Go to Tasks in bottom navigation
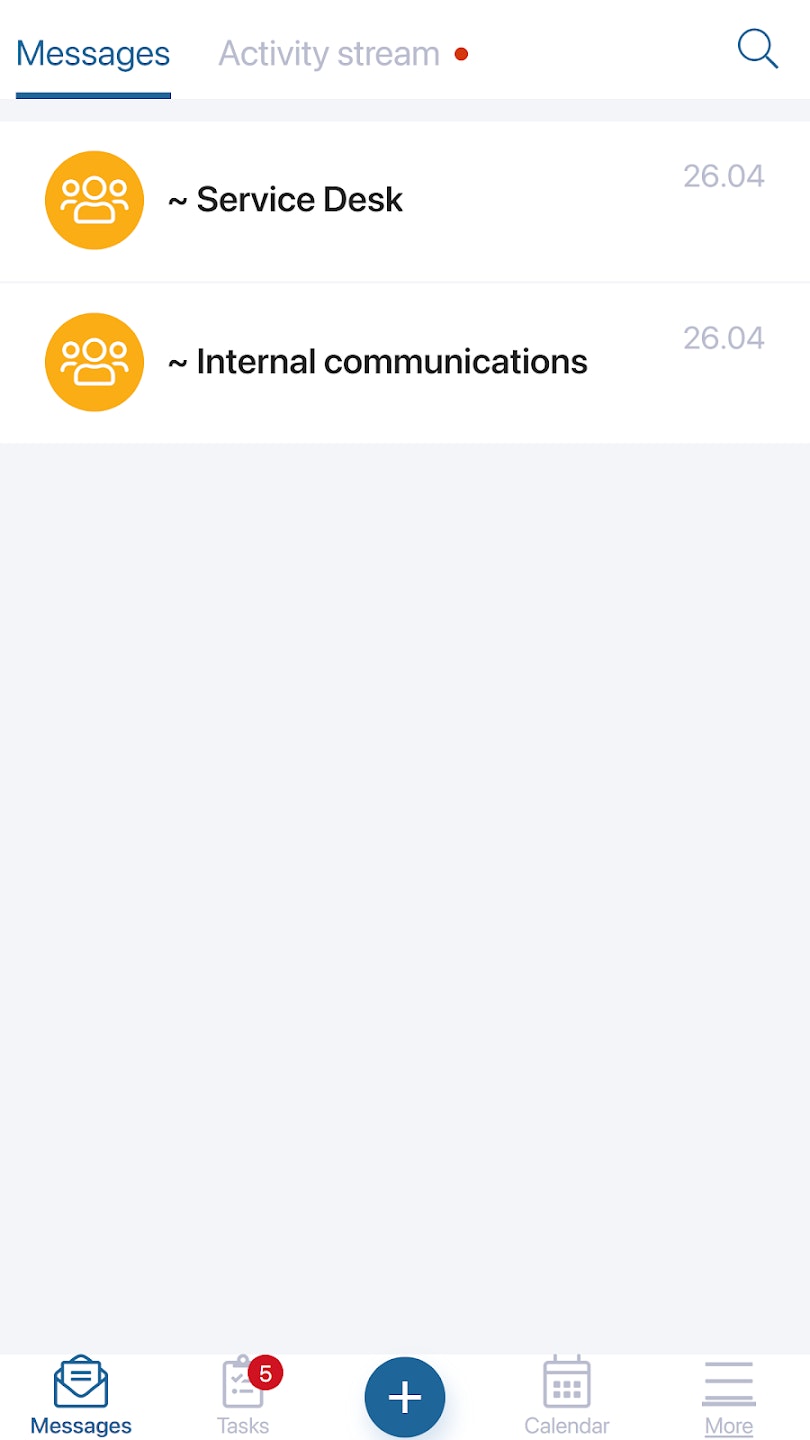This screenshot has height=1440, width=810. pyautogui.click(x=243, y=1396)
